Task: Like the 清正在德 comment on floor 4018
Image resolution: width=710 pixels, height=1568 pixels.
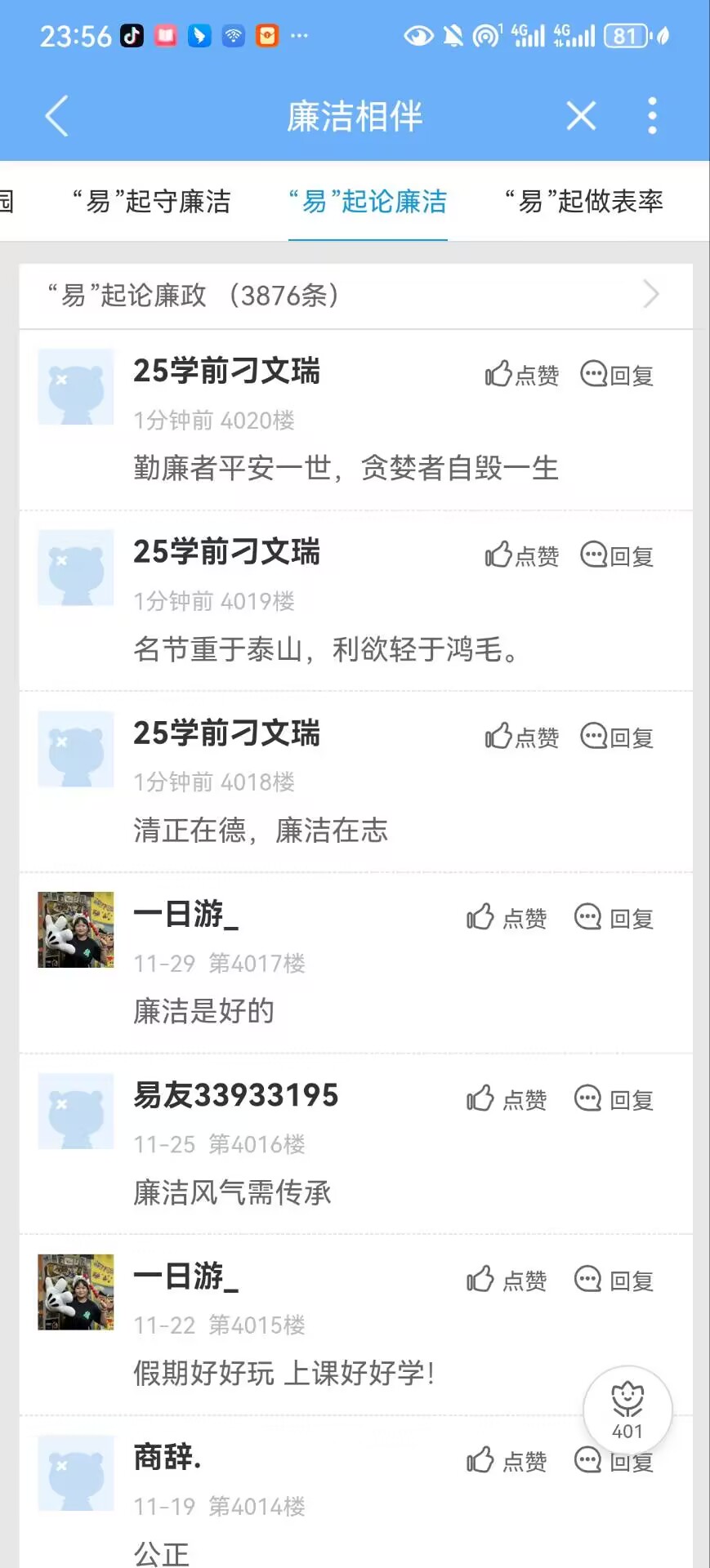Action: pos(522,737)
